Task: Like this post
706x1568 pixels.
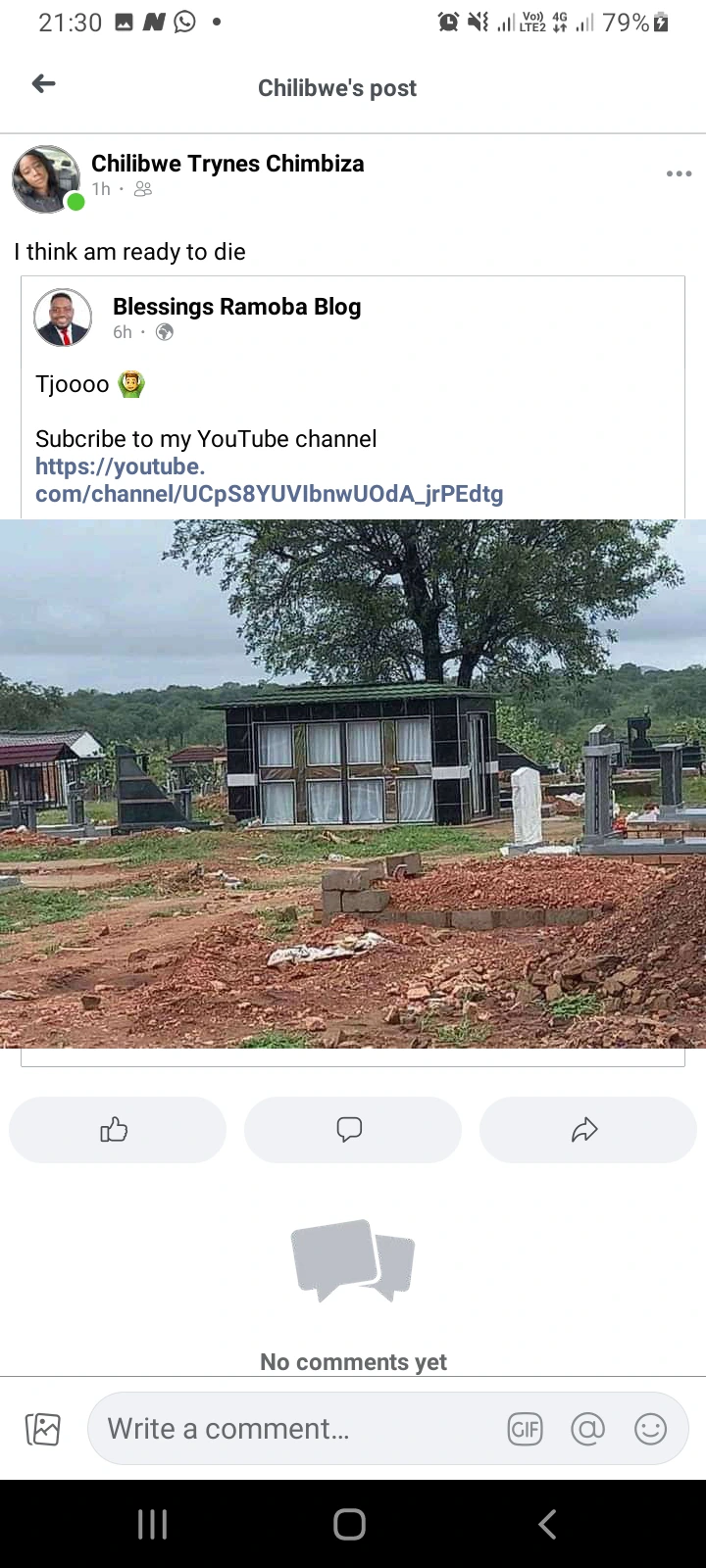Action: 116,1130
